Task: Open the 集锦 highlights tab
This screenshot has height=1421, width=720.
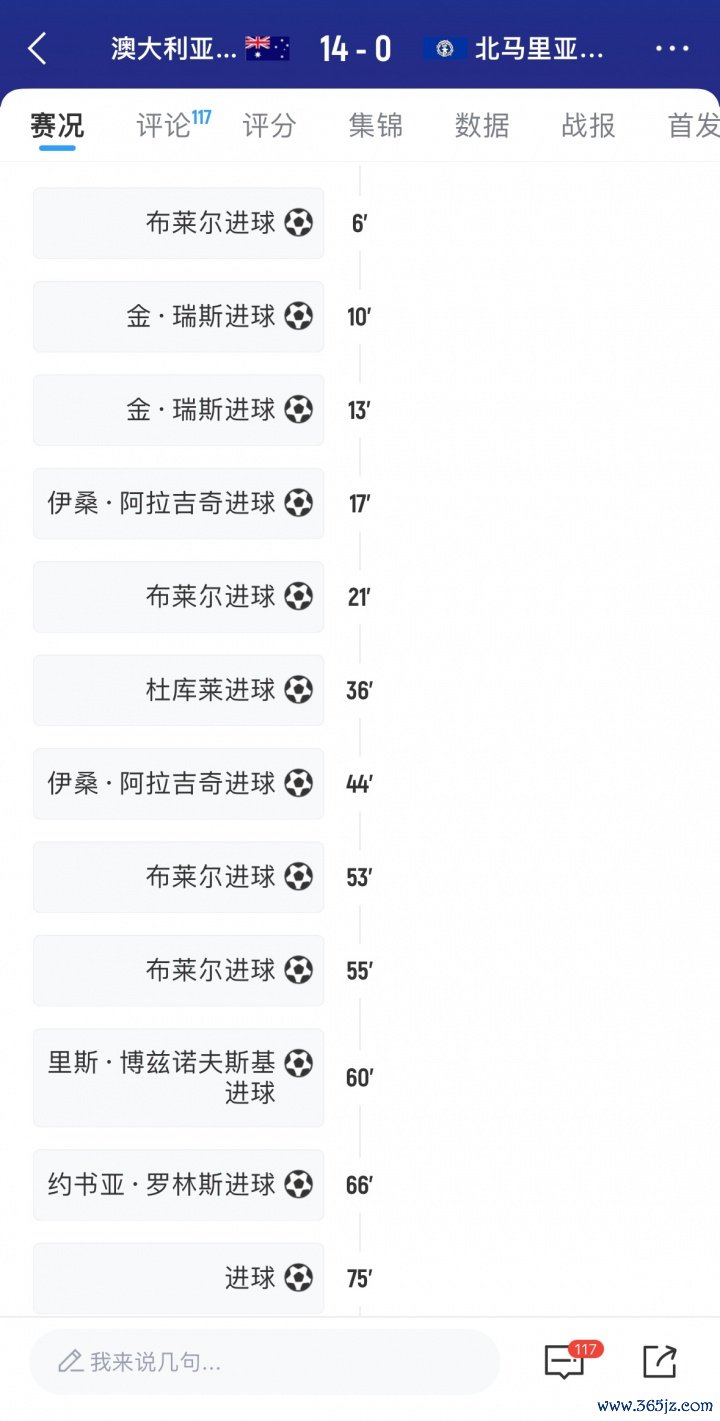Action: [375, 125]
